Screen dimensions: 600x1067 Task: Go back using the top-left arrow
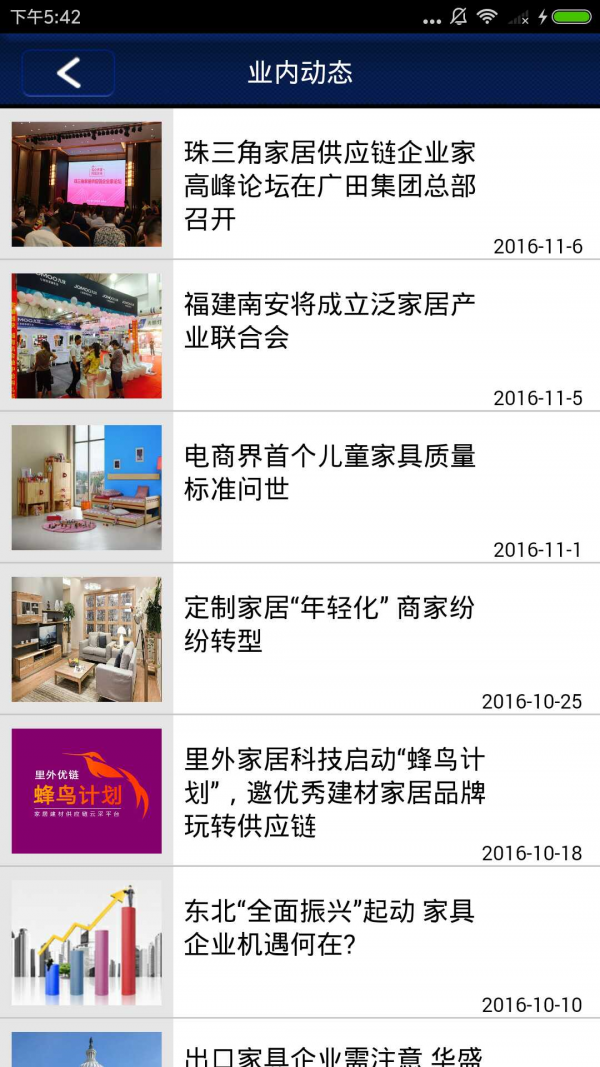tap(68, 73)
